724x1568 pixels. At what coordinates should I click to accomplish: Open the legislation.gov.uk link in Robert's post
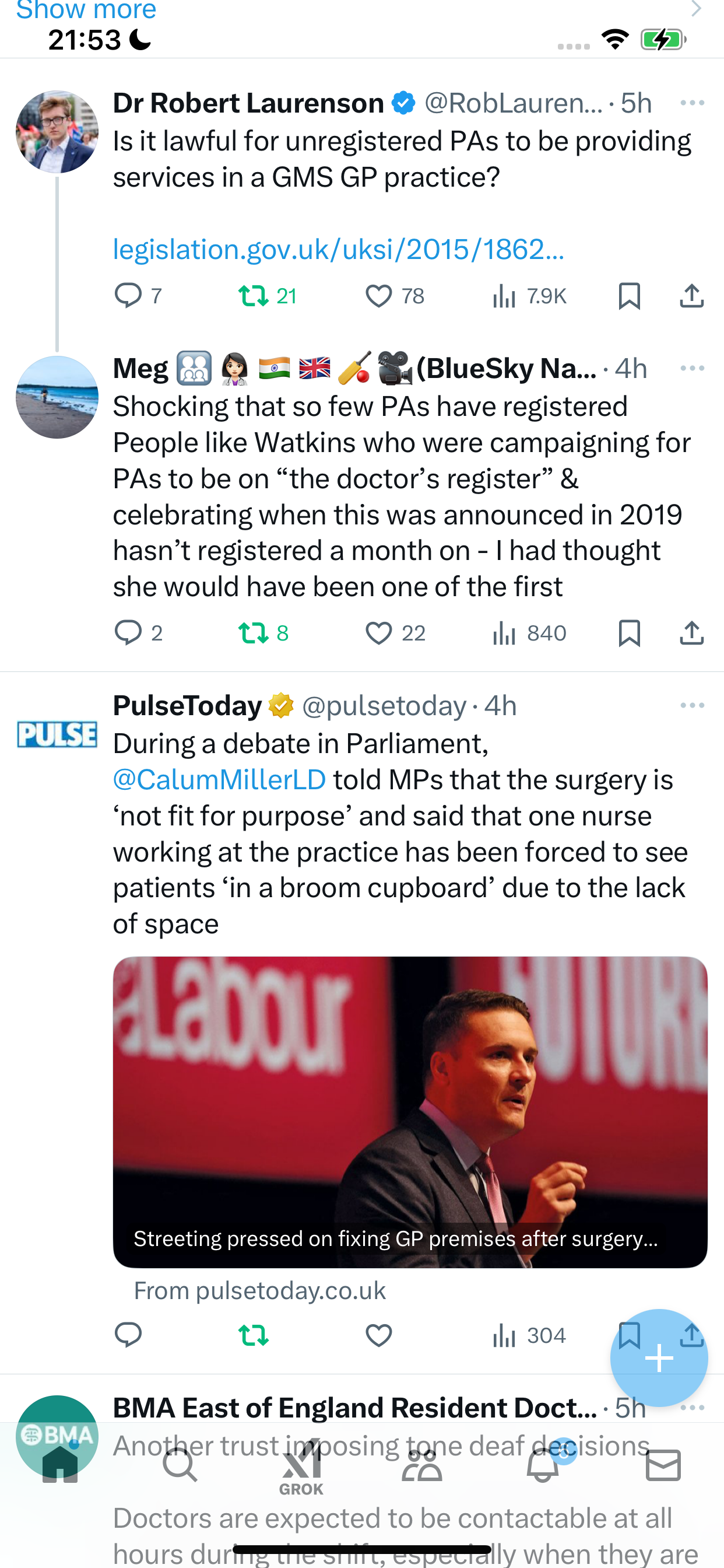coord(338,250)
